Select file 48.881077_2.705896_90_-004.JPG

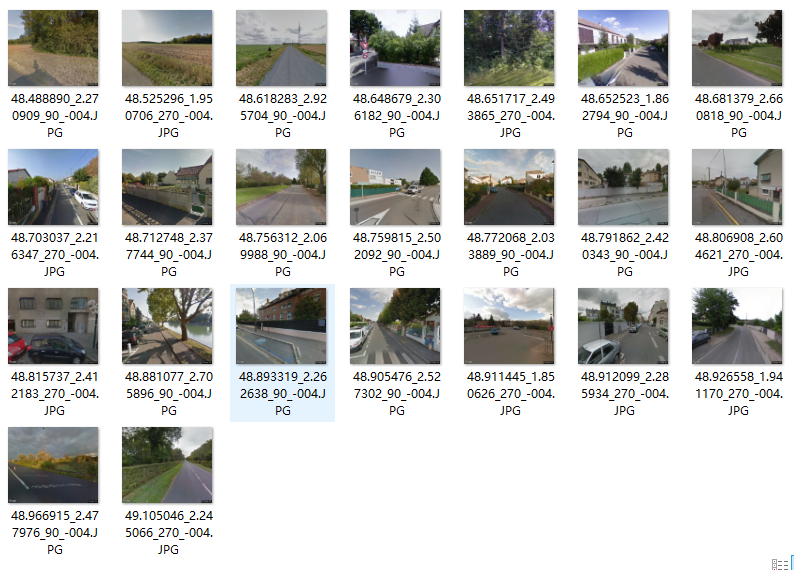167,325
